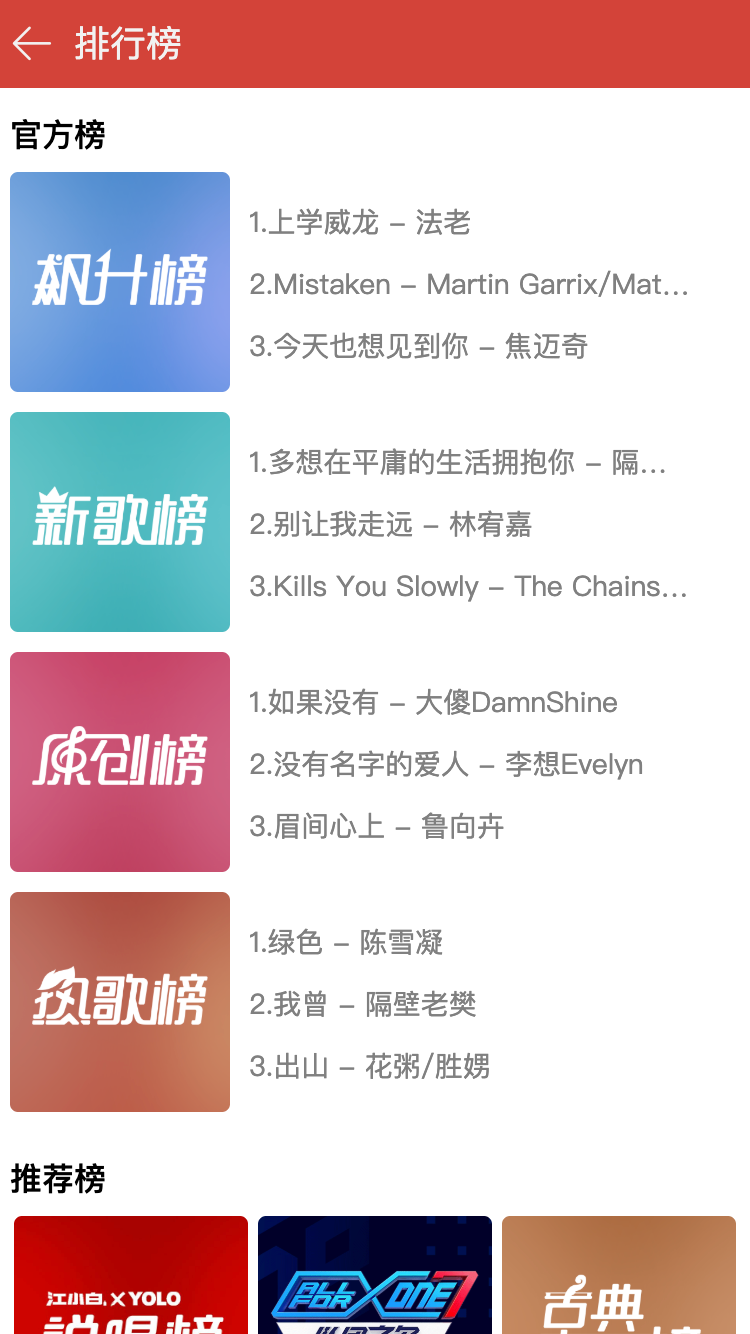Tap the back arrow to leave 排行榜
This screenshot has width=750, height=1334.
pyautogui.click(x=33, y=45)
